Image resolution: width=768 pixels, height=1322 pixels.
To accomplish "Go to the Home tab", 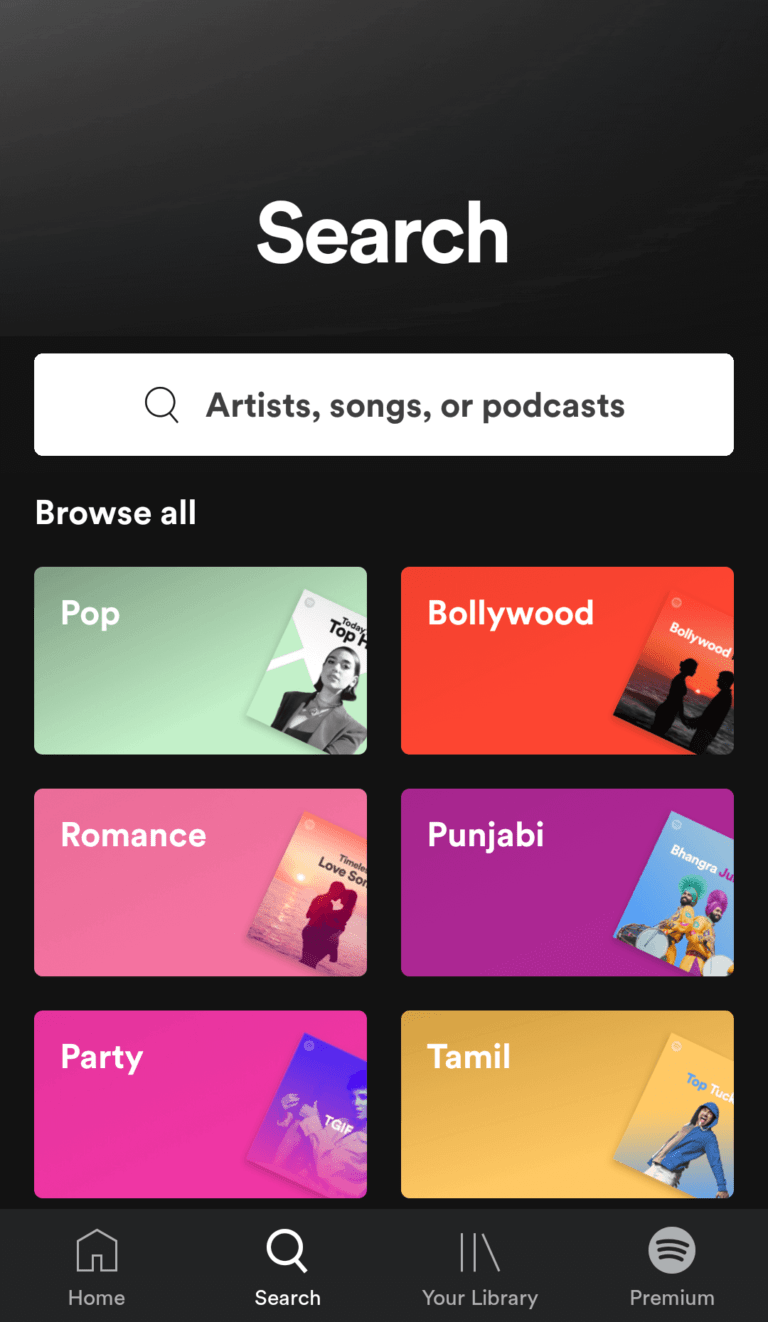I will 96,1268.
